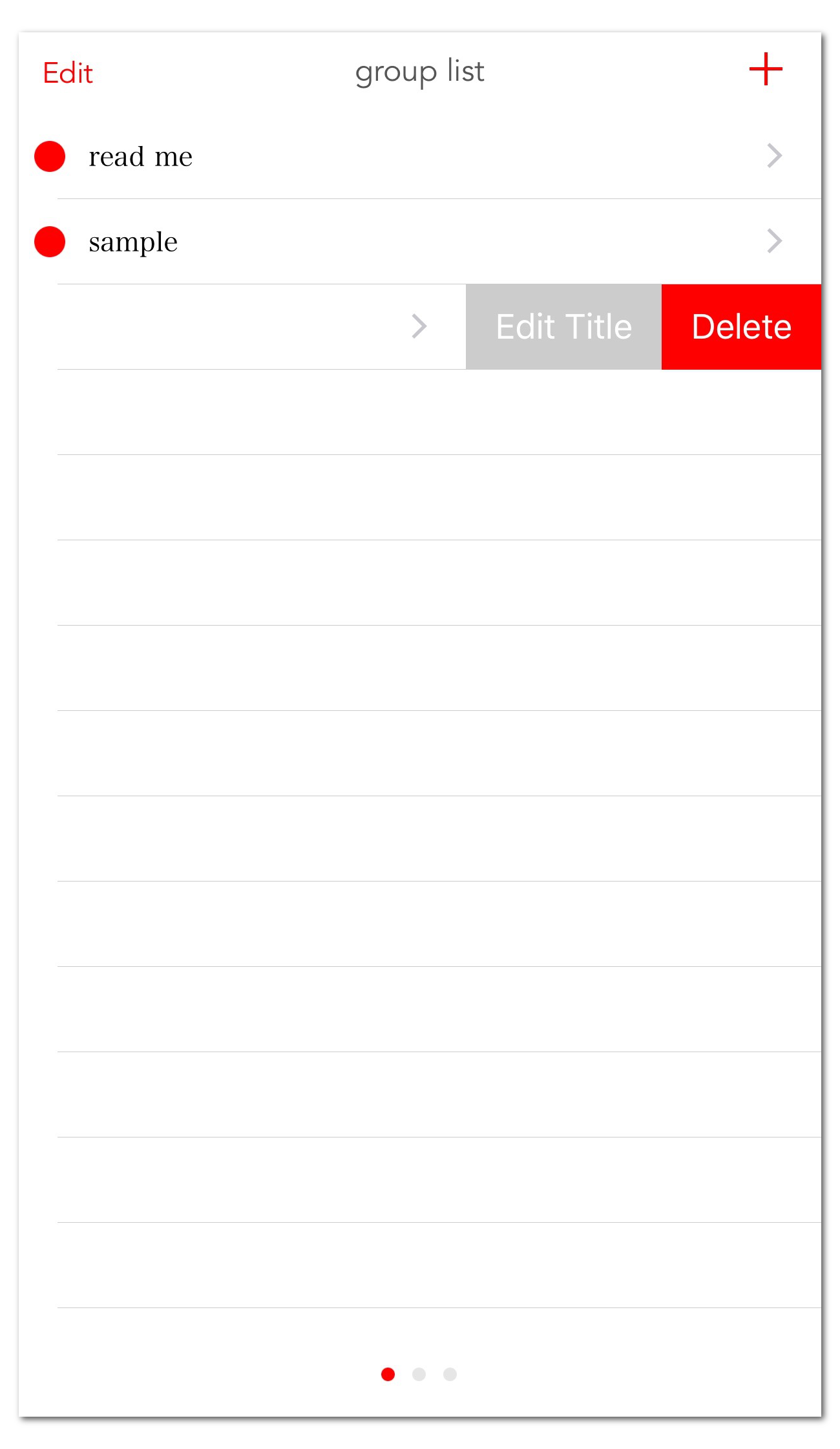
Task: Tap Edit in the top left corner
Action: click(67, 72)
